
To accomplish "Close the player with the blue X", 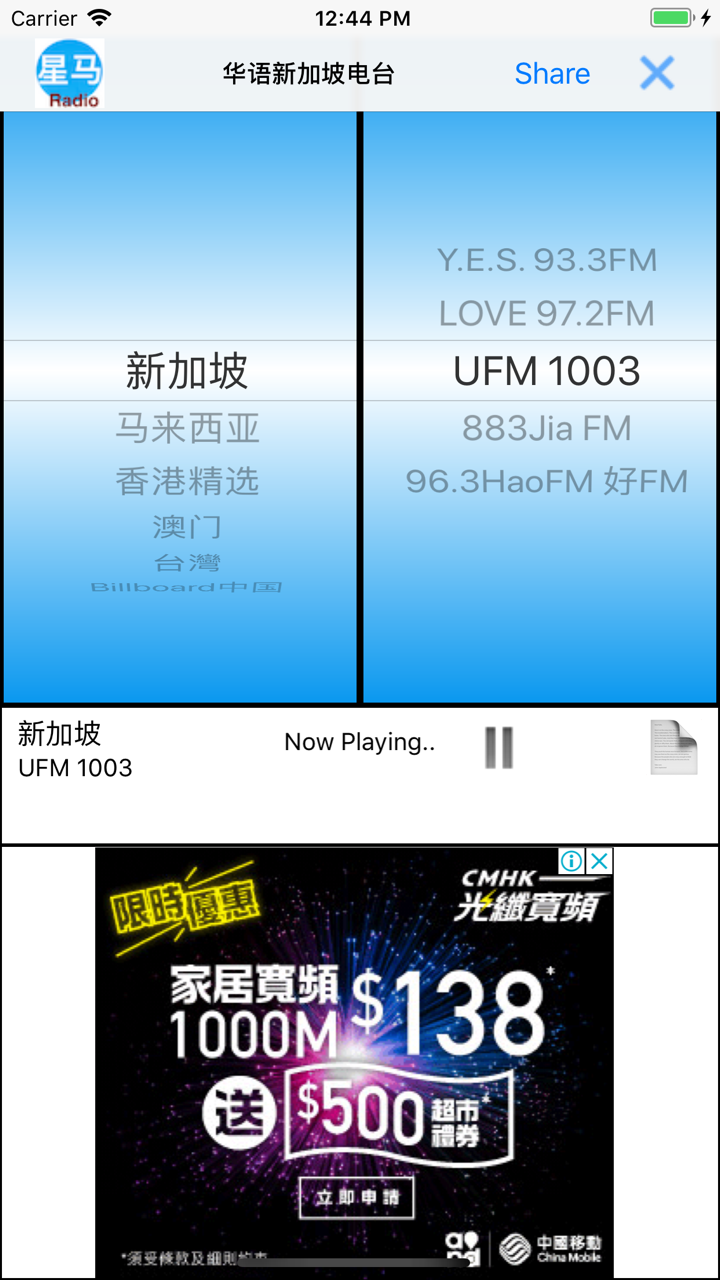I will click(x=657, y=73).
